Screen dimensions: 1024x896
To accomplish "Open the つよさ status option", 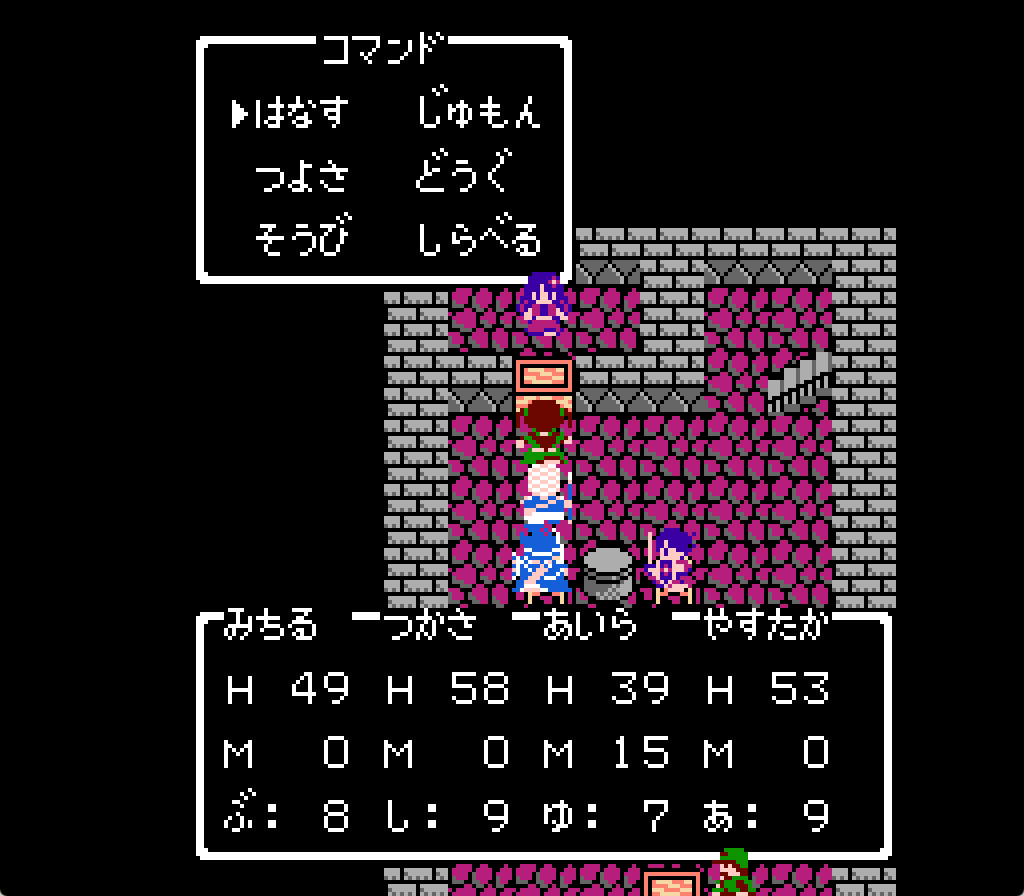I will 302,177.
